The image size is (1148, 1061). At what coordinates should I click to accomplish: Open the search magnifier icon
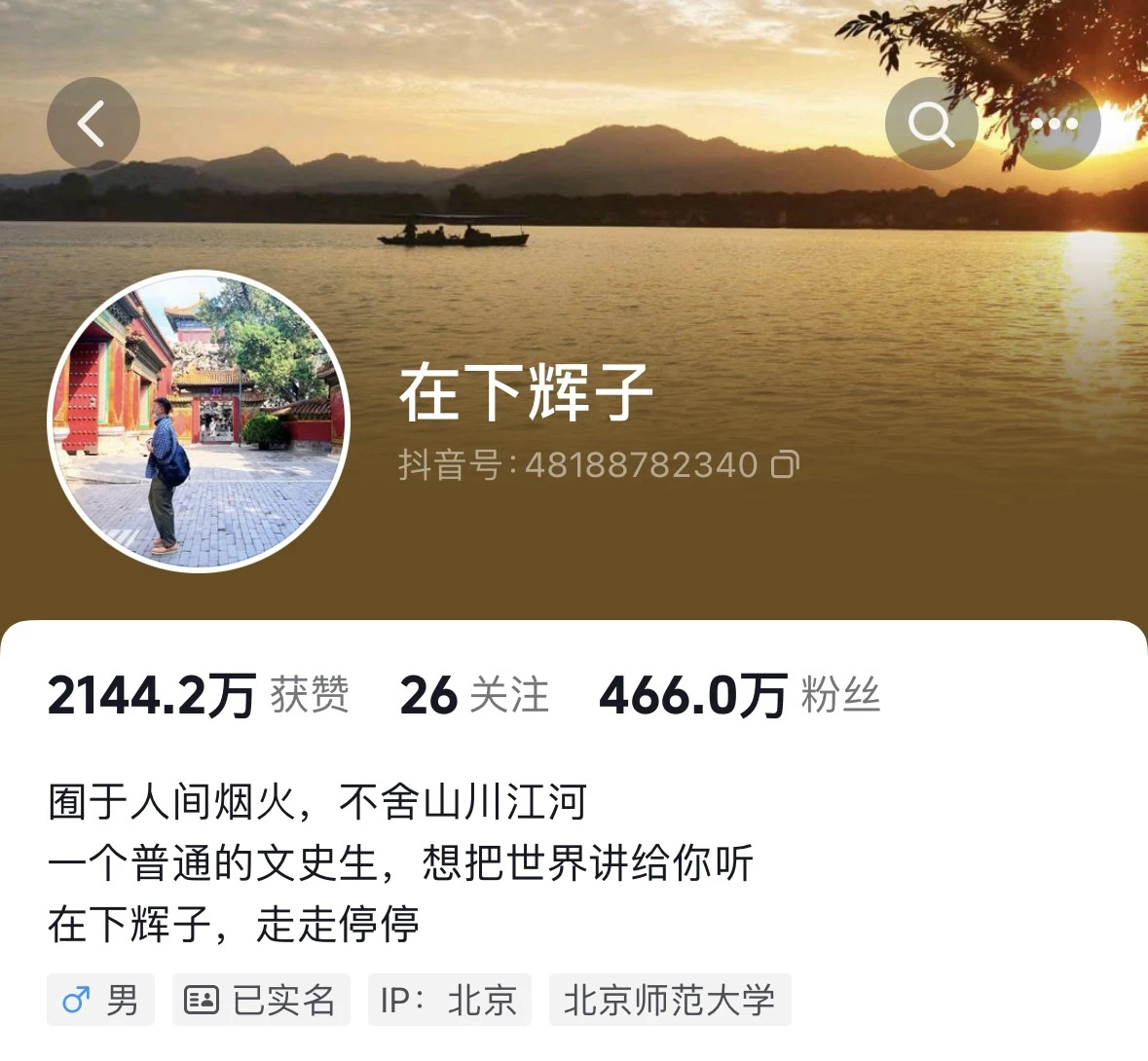(x=931, y=124)
